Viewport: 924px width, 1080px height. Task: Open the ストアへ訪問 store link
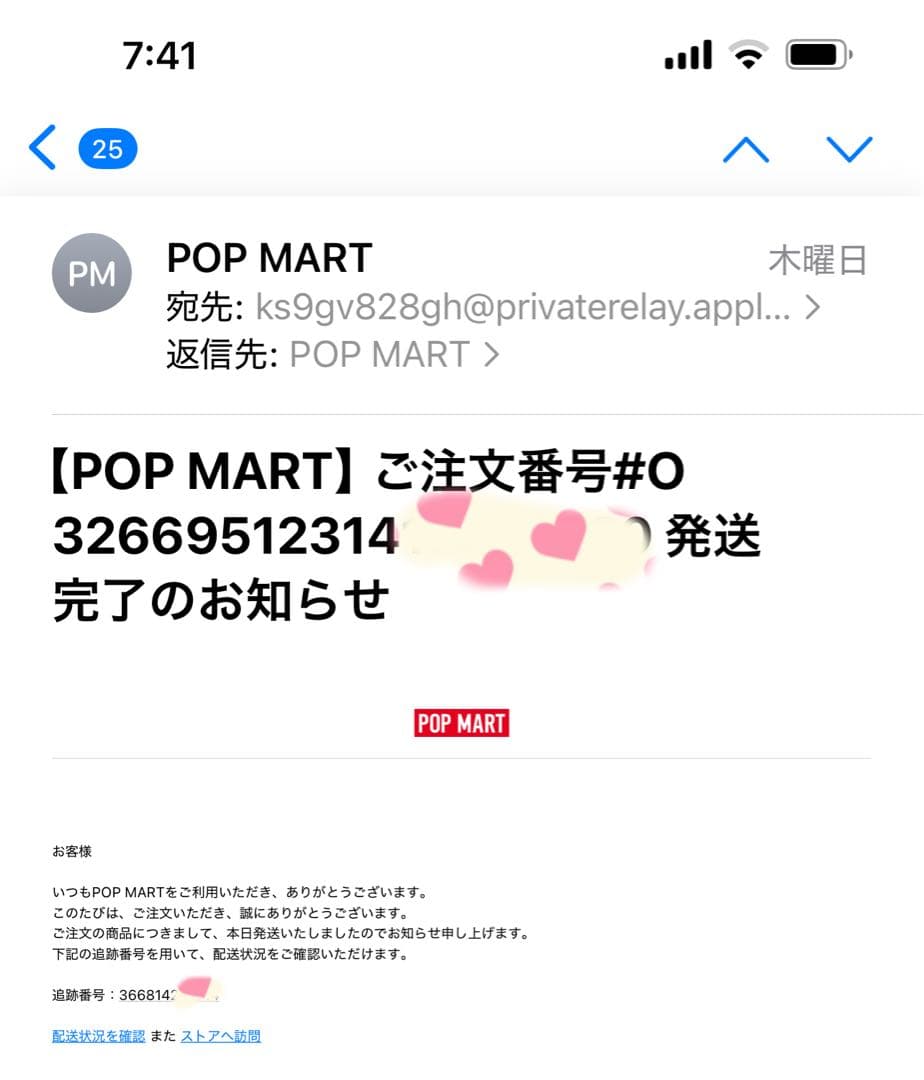point(221,1036)
